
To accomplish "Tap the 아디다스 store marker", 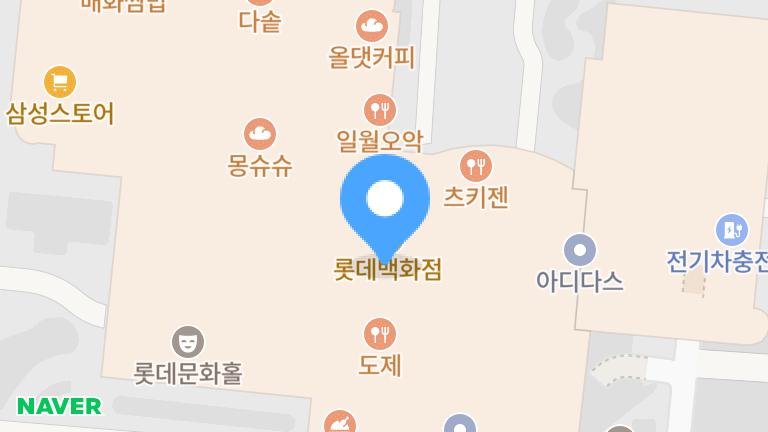I will (579, 250).
